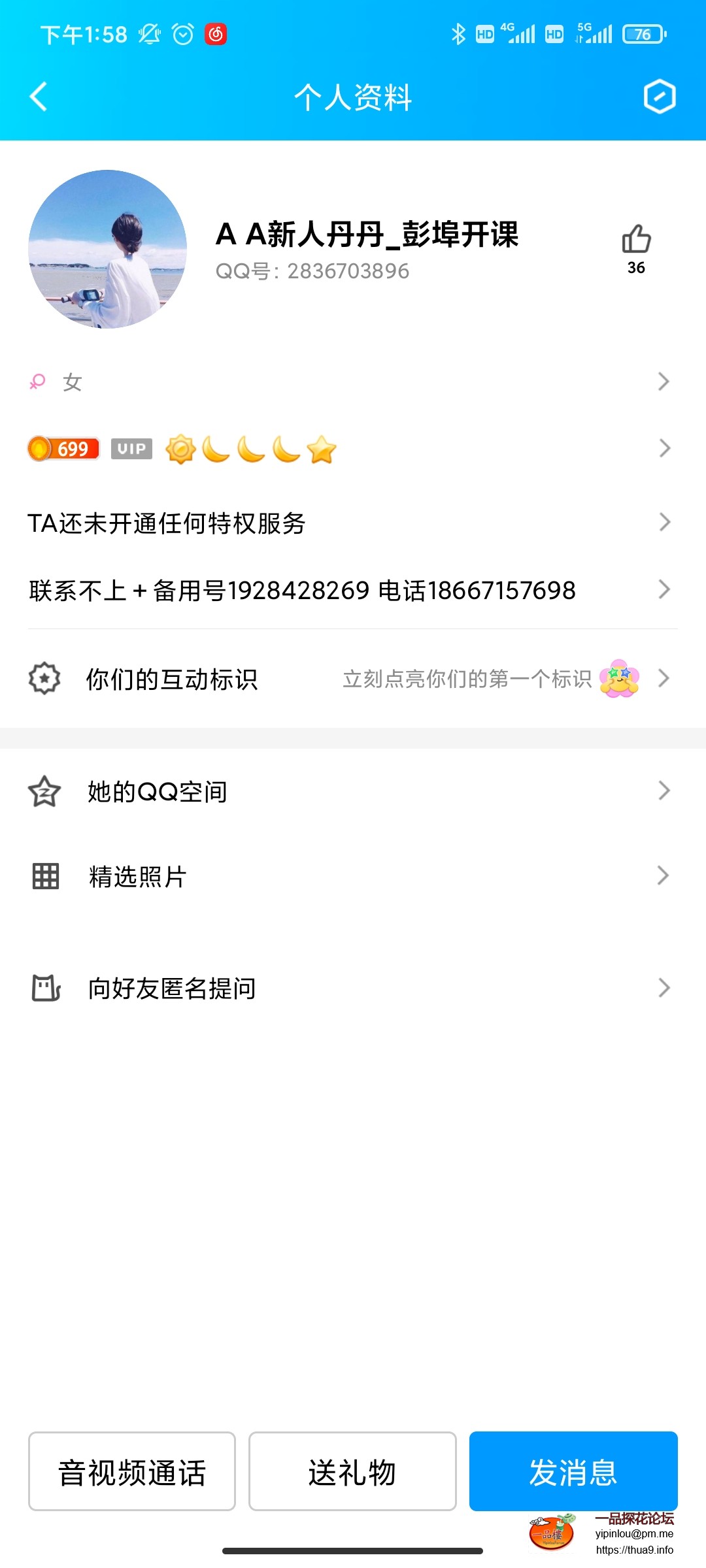Tap the 699 level progress badge
Viewport: 706px width, 1568px height.
[62, 448]
